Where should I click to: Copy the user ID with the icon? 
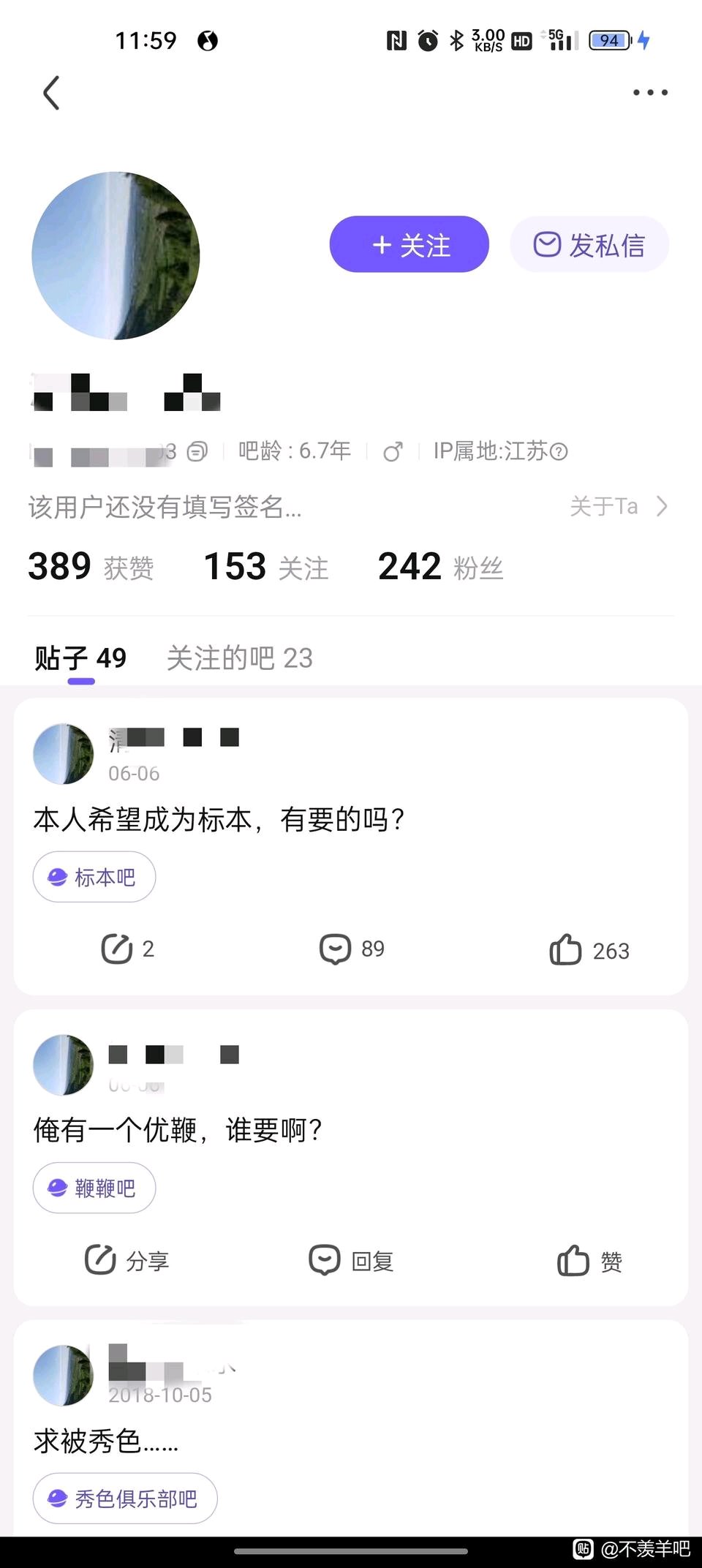pos(197,451)
